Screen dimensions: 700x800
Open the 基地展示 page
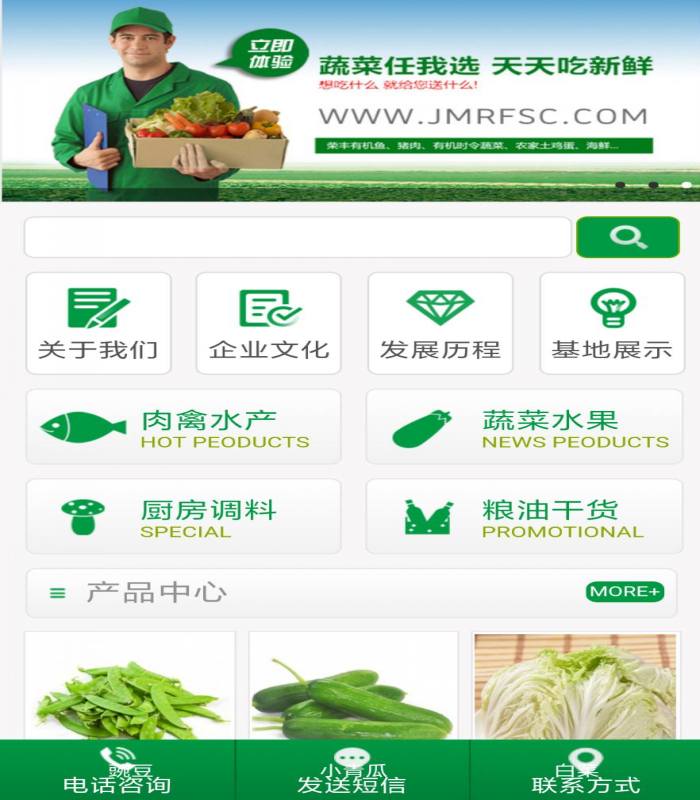point(611,323)
